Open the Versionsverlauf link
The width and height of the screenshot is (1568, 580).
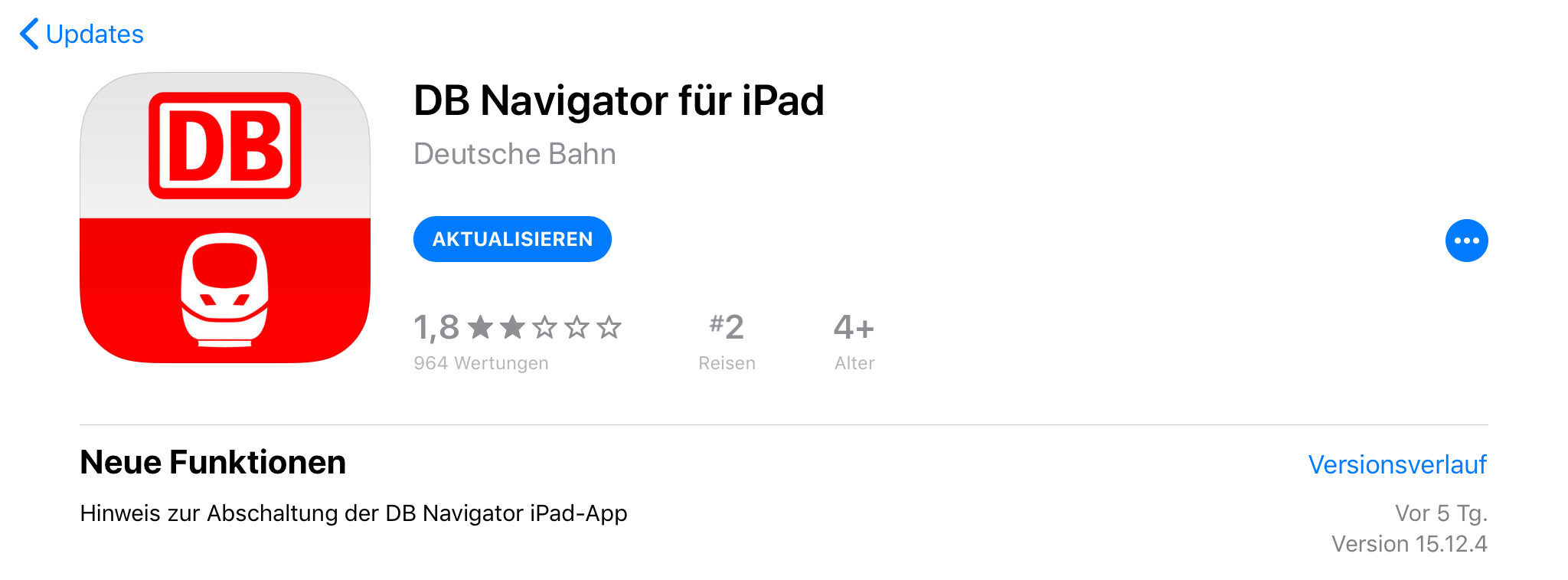1396,464
